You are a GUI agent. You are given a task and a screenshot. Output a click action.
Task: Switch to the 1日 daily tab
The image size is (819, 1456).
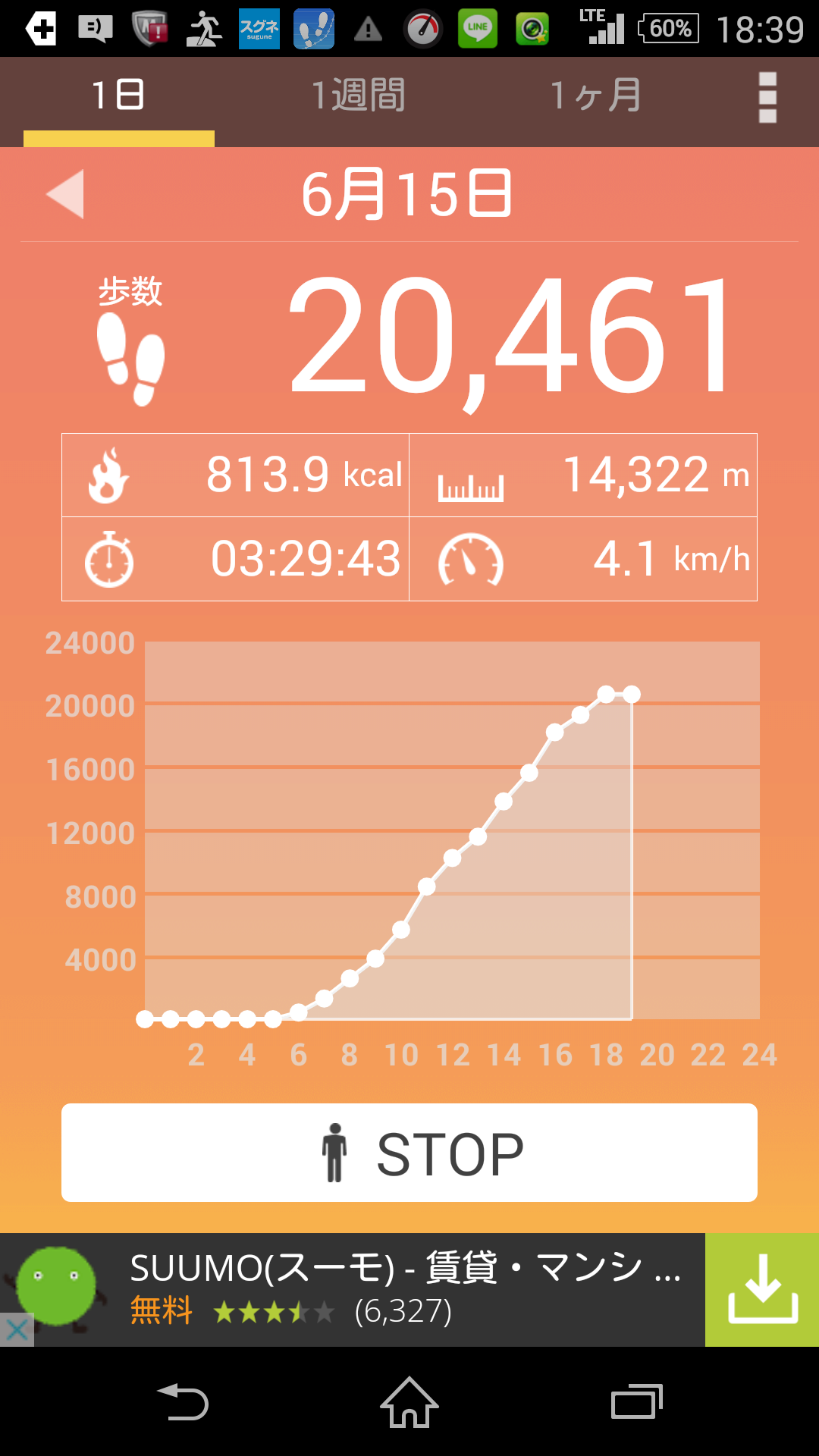tap(118, 96)
